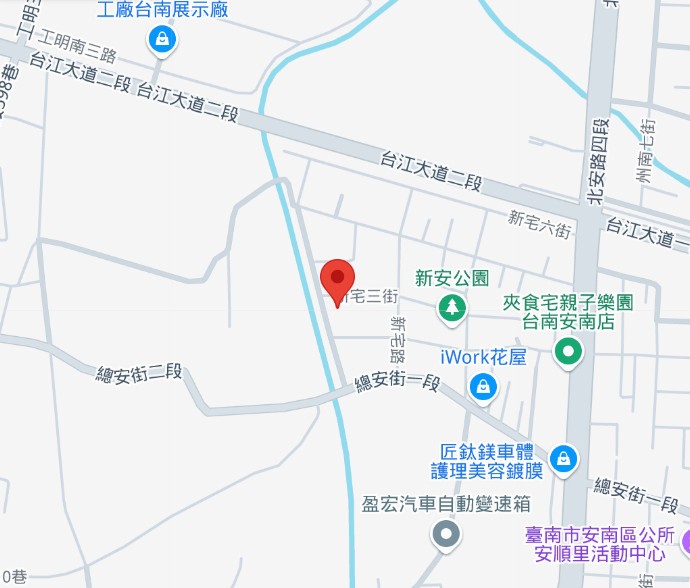Select the 盈宏汽車自動變速箱 marker
This screenshot has width=690, height=588.
tap(446, 533)
